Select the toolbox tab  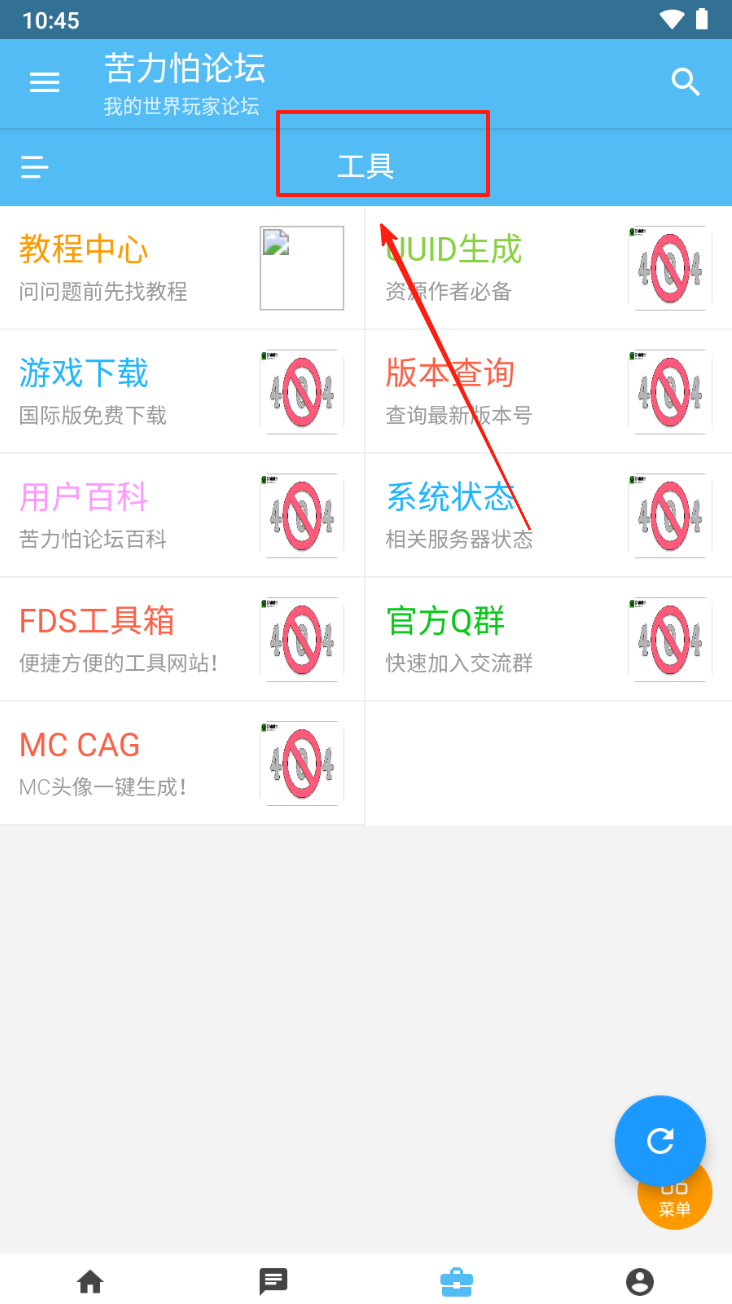pyautogui.click(x=457, y=1281)
